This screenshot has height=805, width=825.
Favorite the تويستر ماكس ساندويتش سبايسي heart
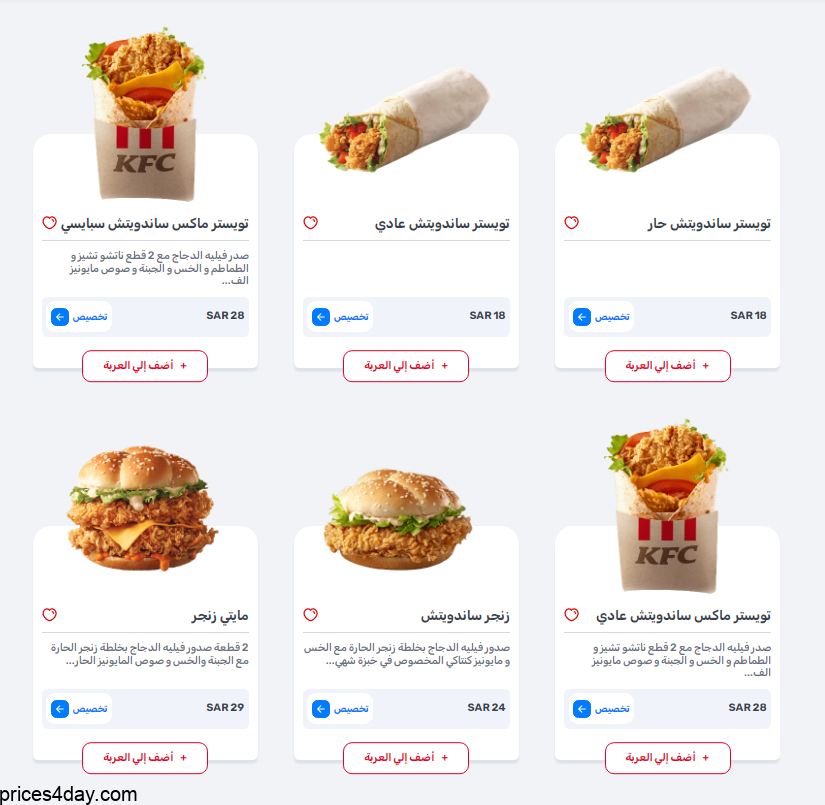tap(49, 223)
